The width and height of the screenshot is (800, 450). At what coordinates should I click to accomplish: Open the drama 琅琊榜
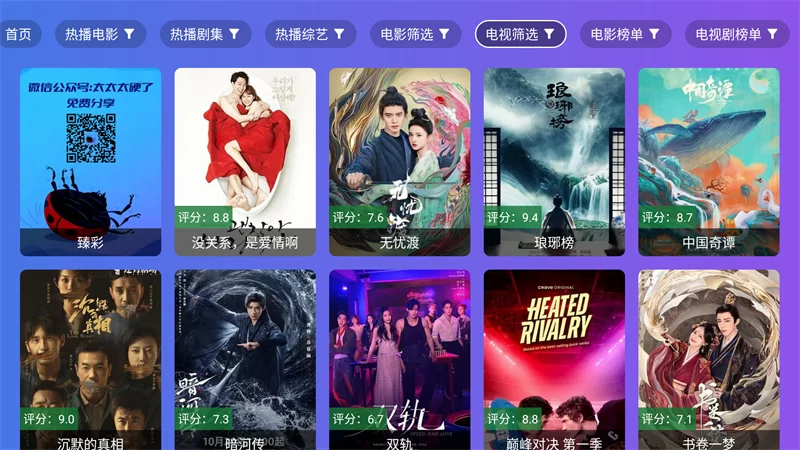point(555,160)
